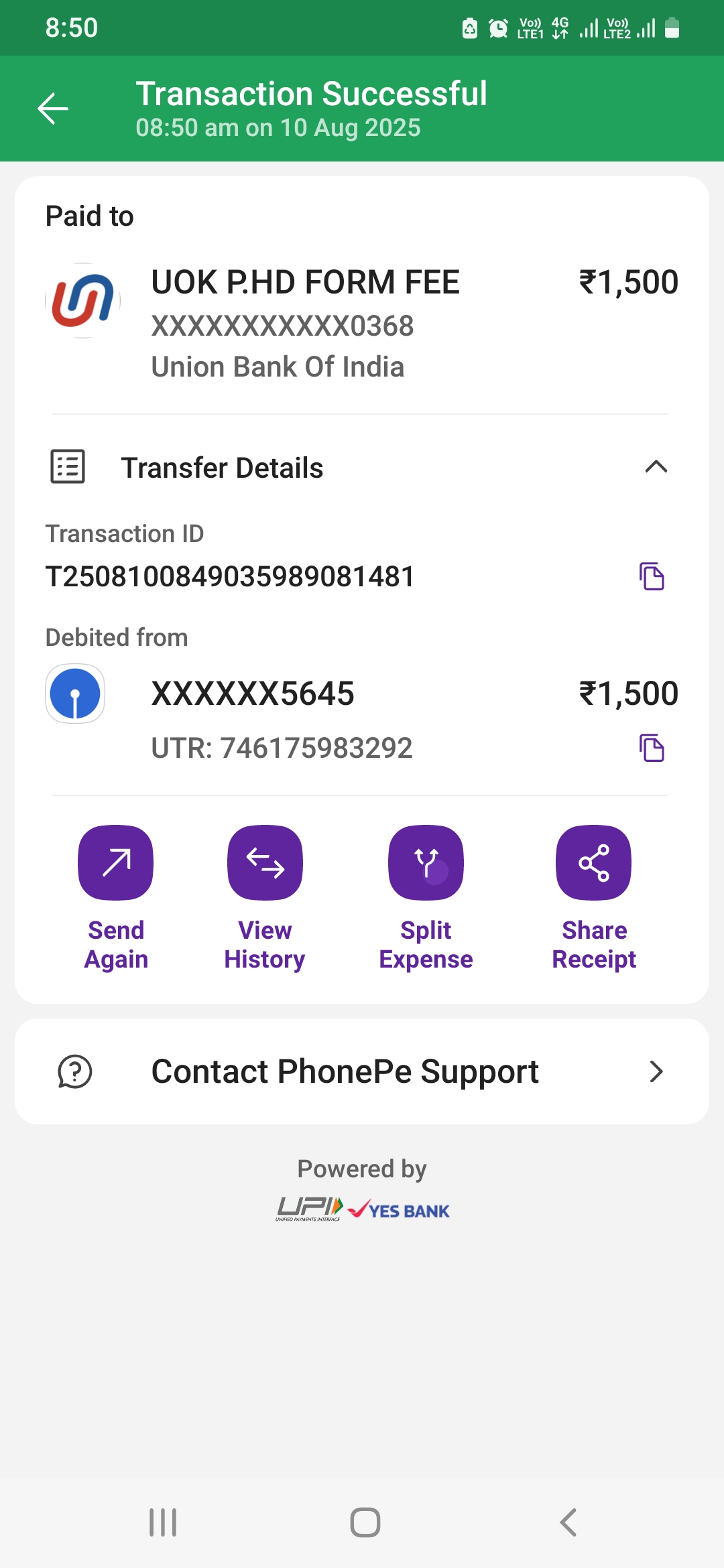This screenshot has width=724, height=1568.
Task: Copy the UTR number
Action: (651, 748)
